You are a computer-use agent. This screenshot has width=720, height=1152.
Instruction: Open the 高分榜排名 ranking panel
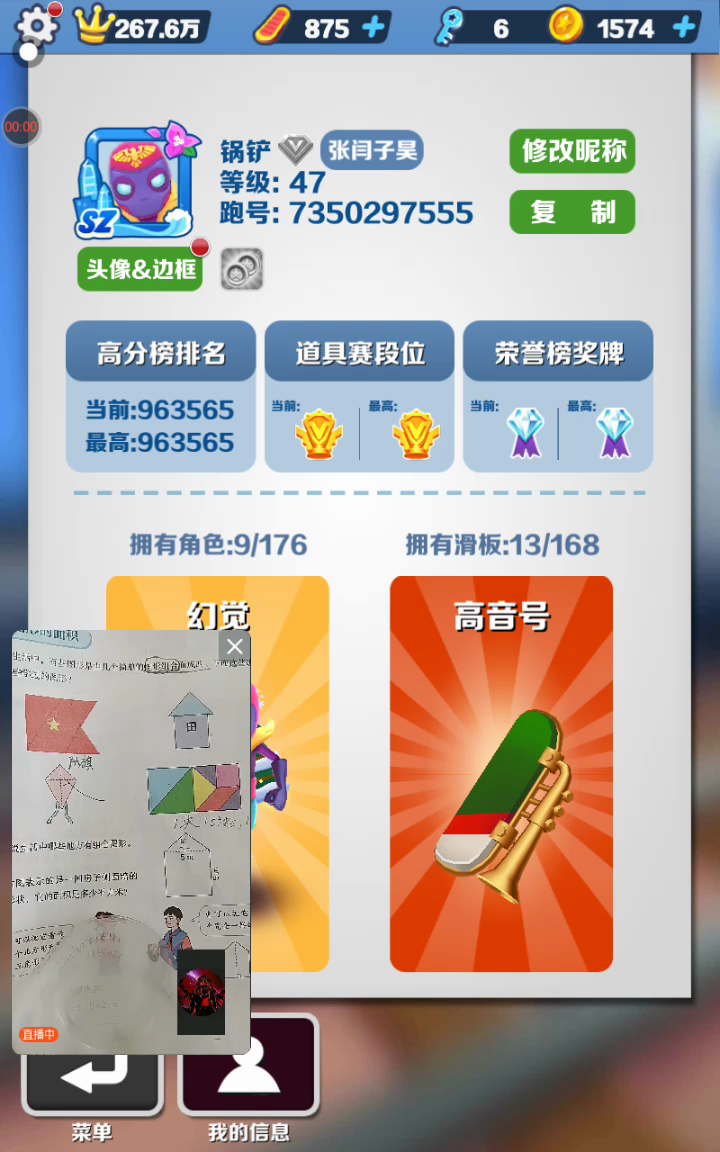160,396
